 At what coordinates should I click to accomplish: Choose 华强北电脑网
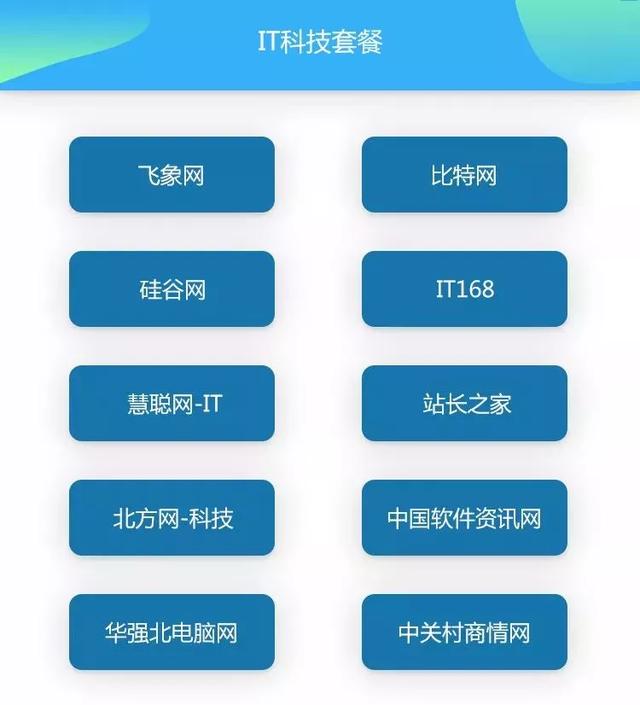point(171,632)
